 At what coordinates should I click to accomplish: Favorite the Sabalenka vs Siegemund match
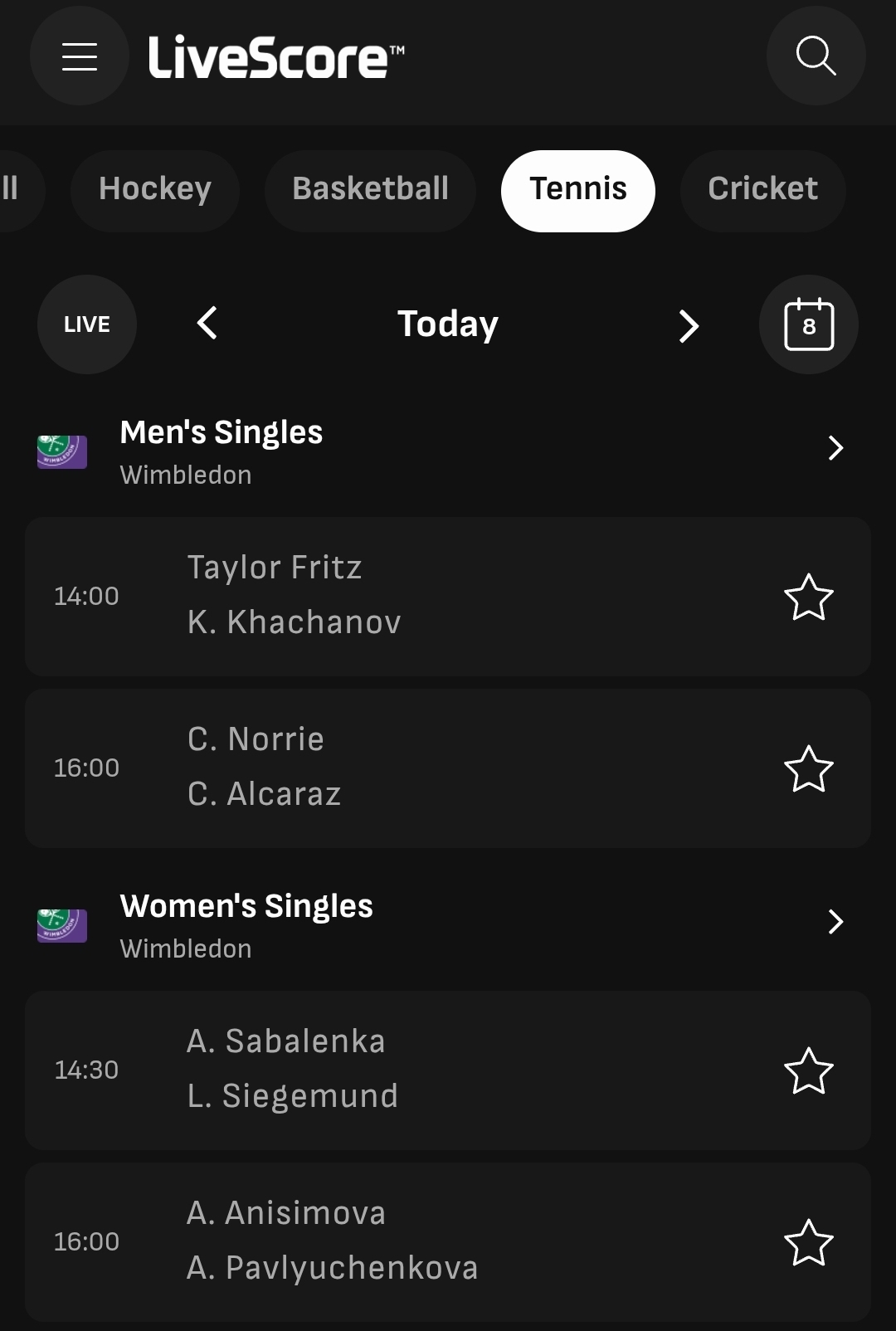809,1071
